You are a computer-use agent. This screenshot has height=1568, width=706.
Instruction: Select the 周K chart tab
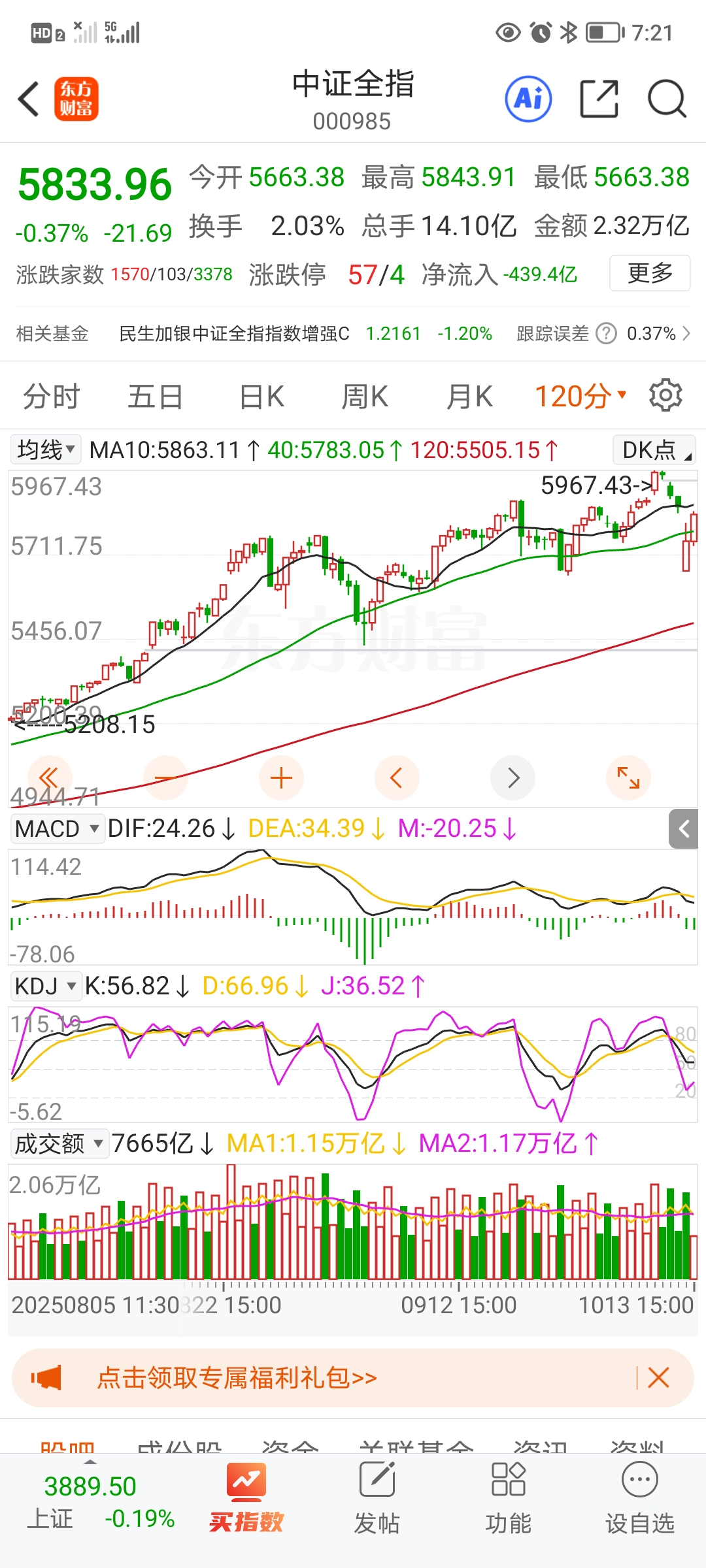tap(365, 397)
